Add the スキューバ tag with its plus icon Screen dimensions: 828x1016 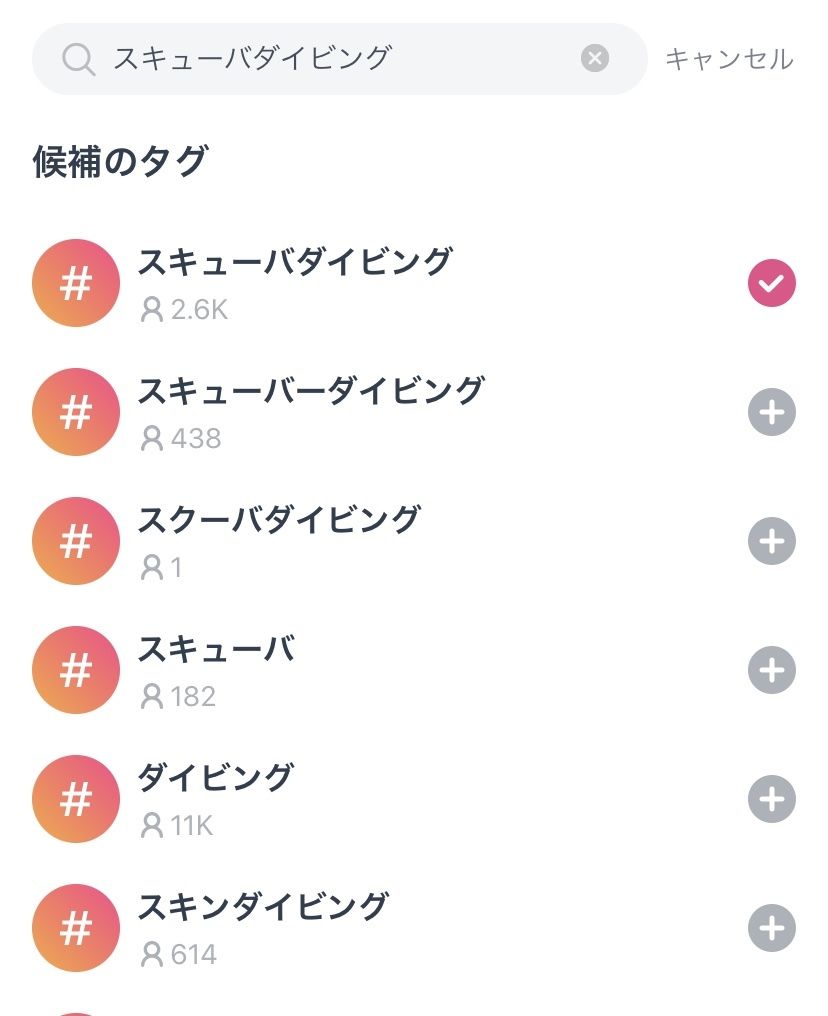(771, 670)
